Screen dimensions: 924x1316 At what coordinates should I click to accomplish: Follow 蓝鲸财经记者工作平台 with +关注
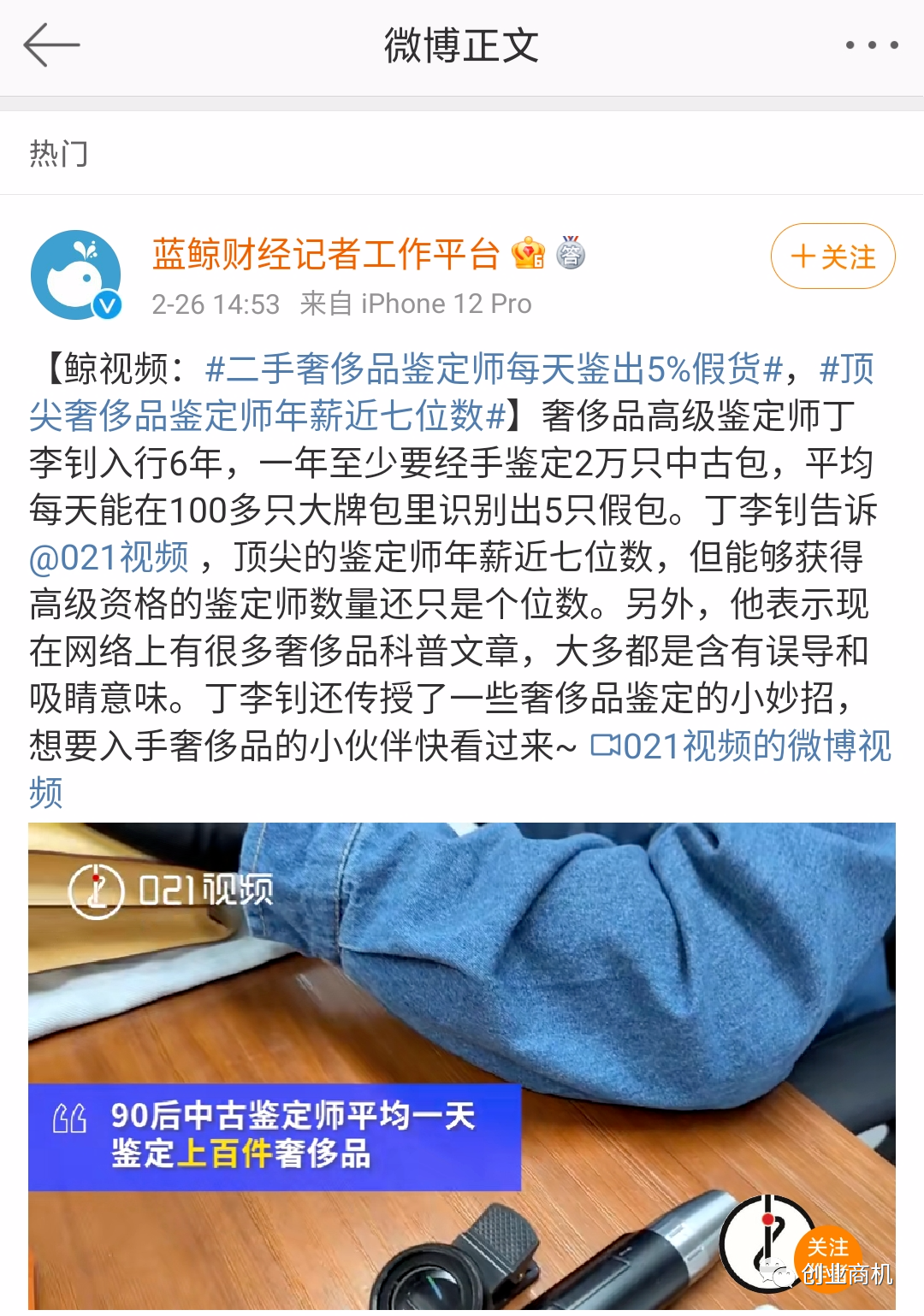pos(832,257)
